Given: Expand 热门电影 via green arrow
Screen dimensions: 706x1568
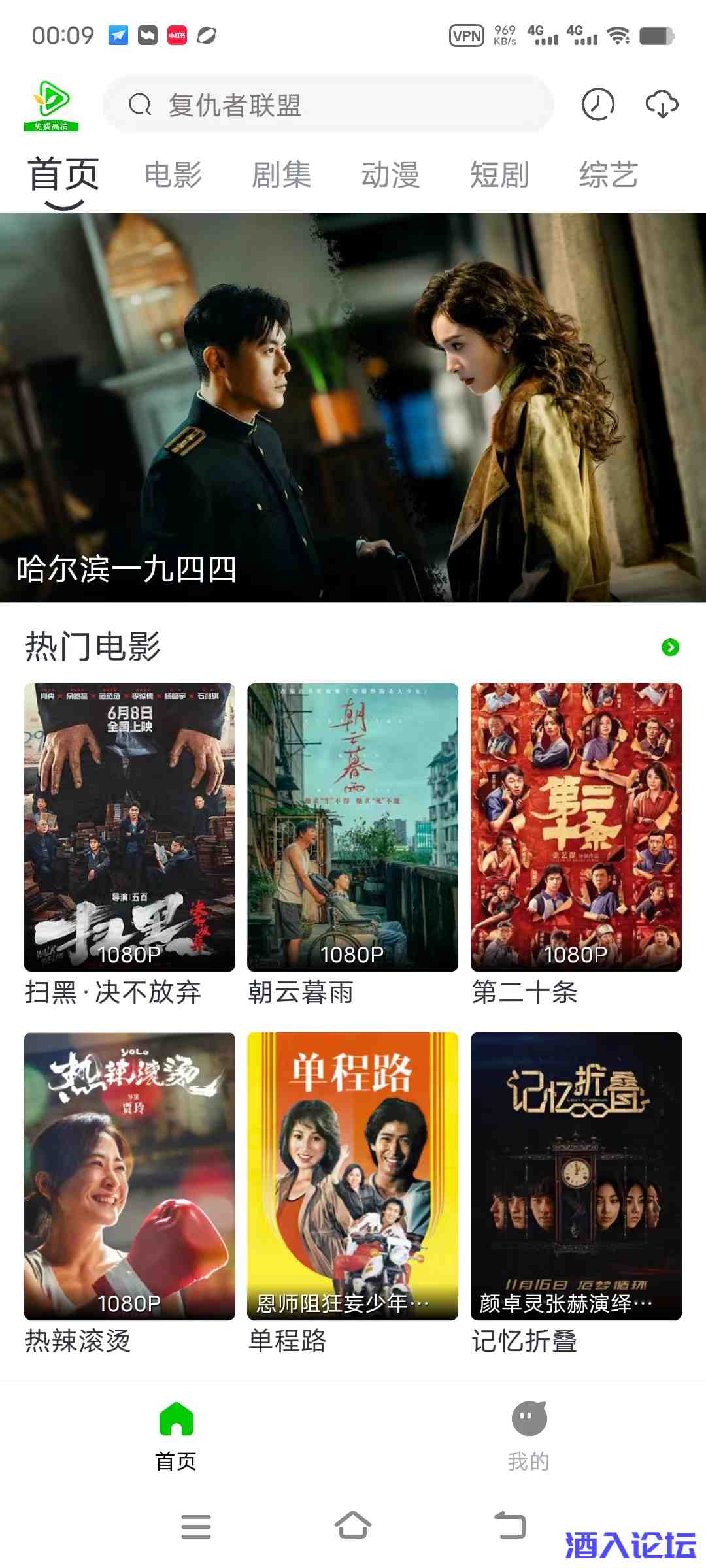Looking at the screenshot, I should point(670,648).
